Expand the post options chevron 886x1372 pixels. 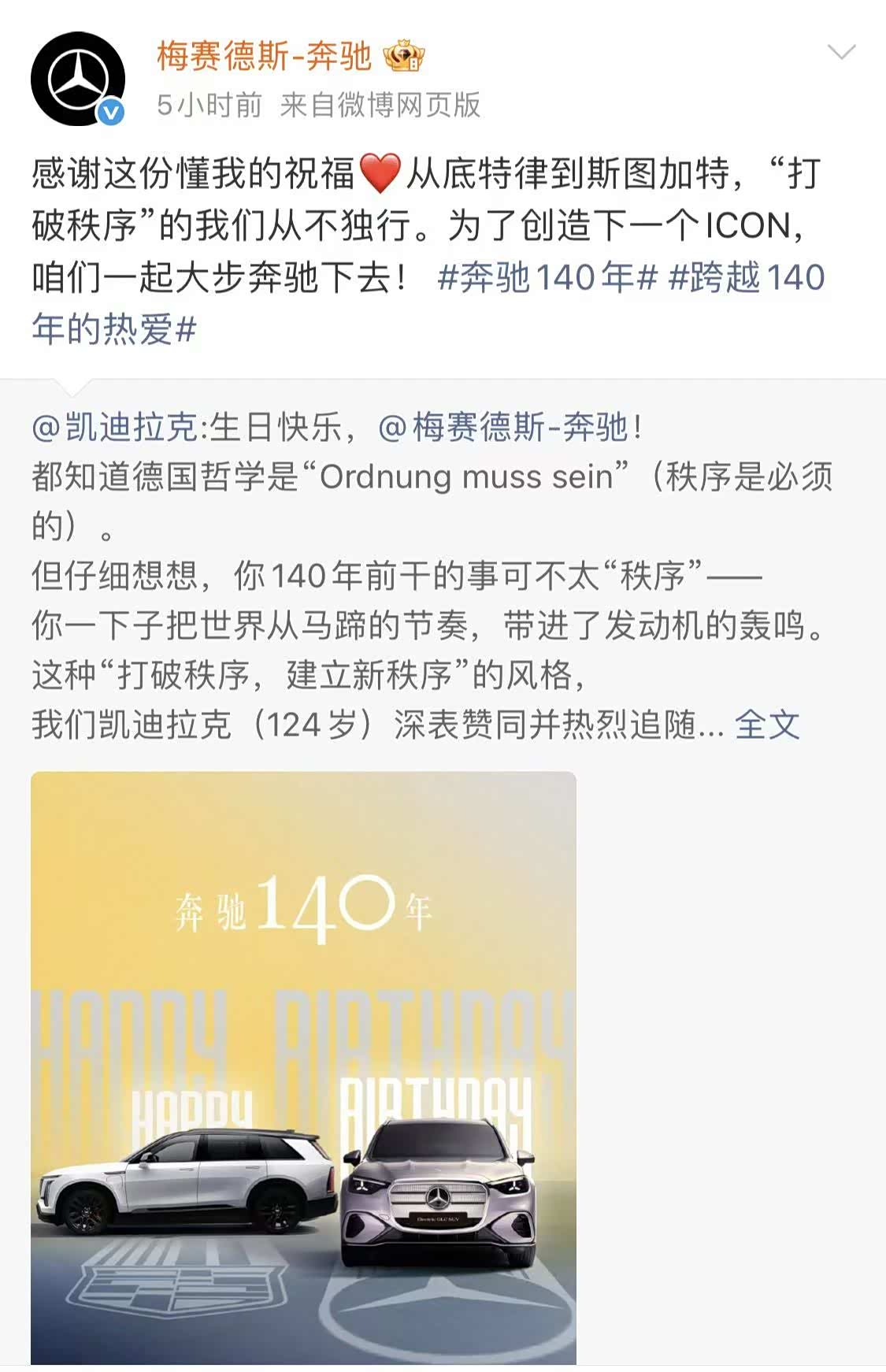841,53
